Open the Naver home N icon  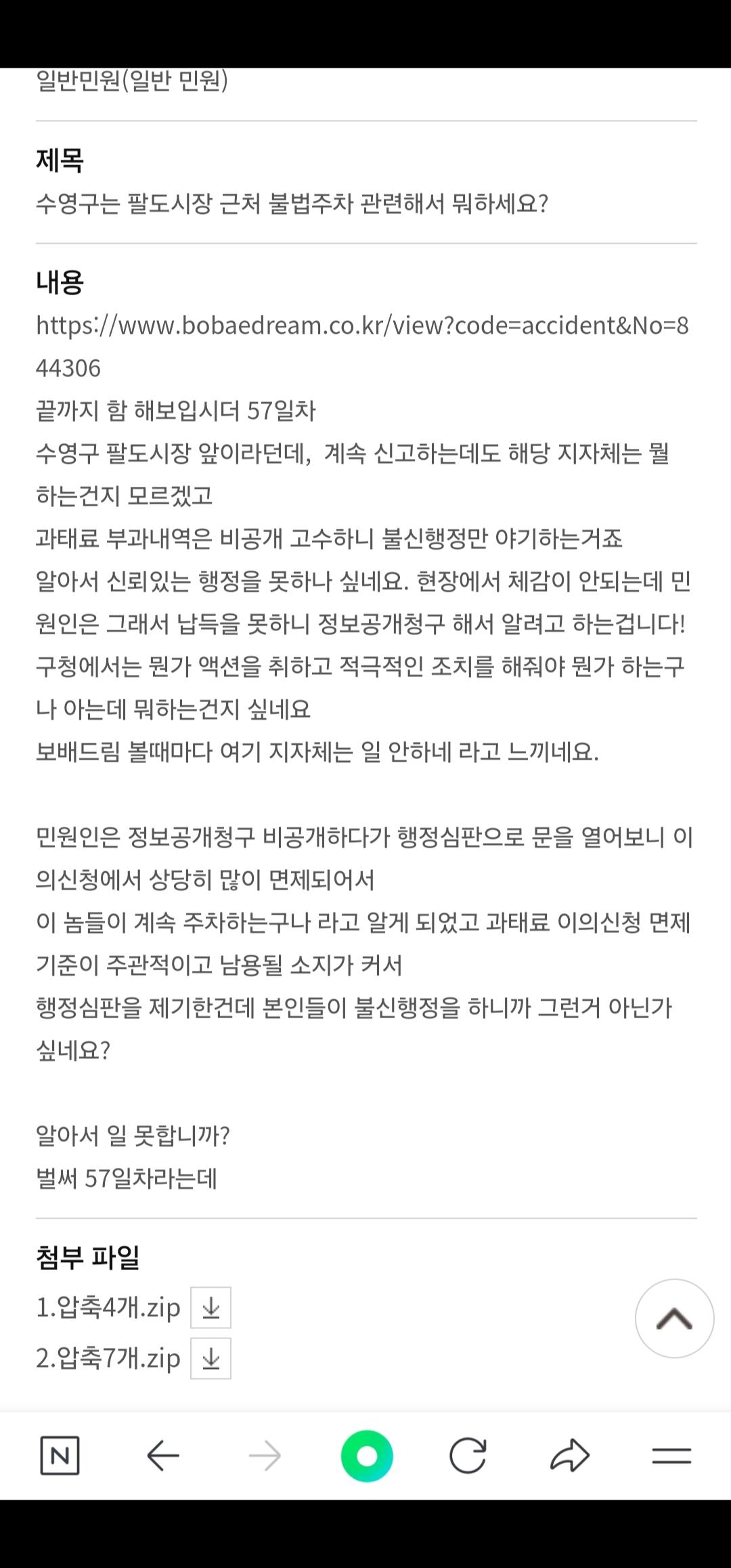coord(60,1456)
